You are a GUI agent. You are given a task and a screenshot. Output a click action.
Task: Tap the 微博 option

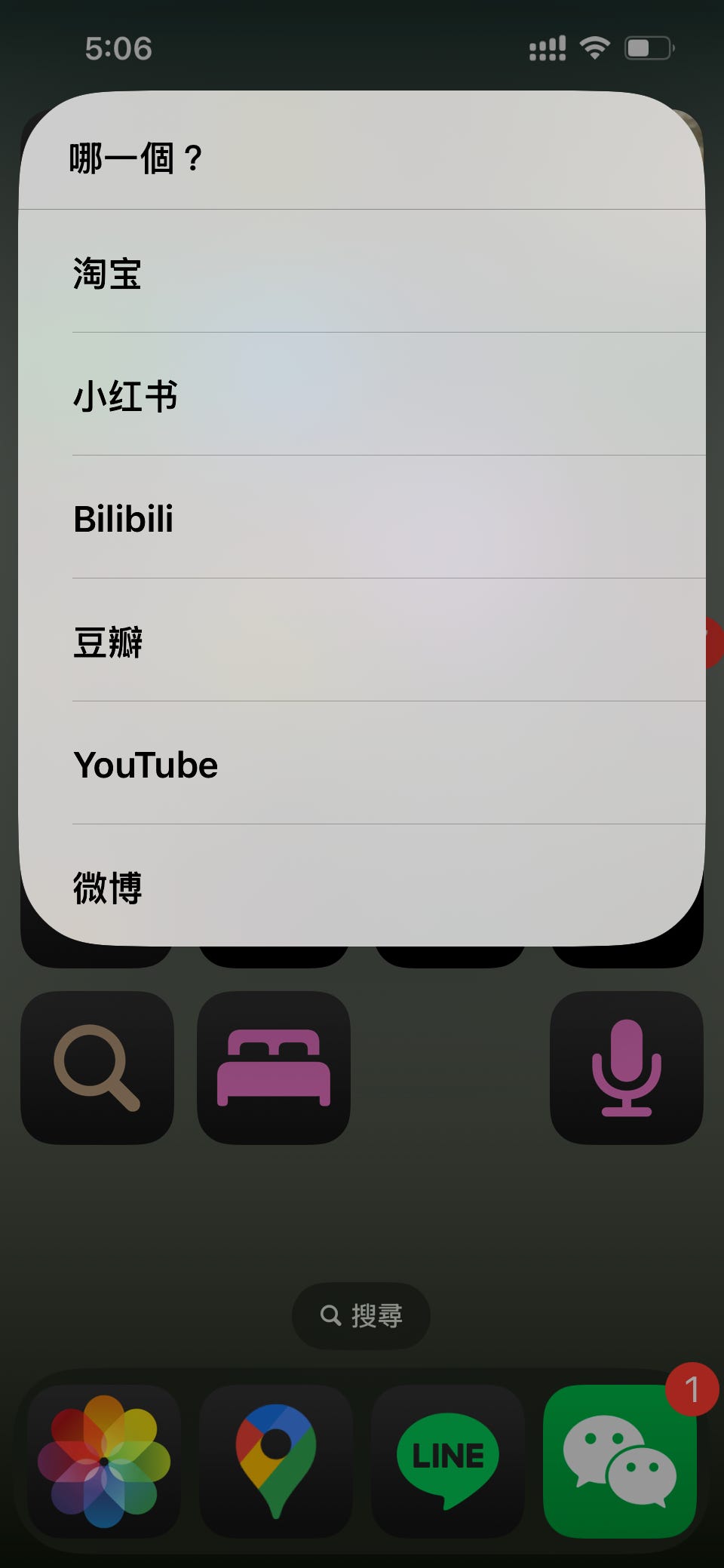coord(362,886)
